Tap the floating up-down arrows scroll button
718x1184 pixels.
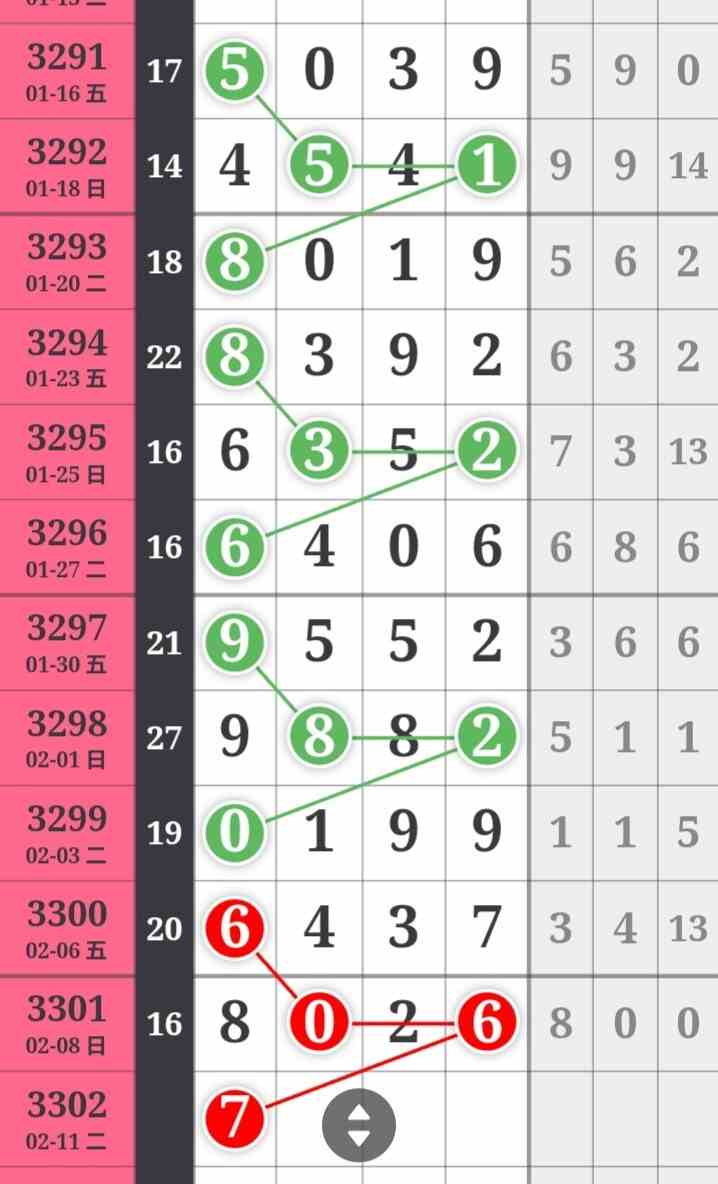coord(358,1127)
